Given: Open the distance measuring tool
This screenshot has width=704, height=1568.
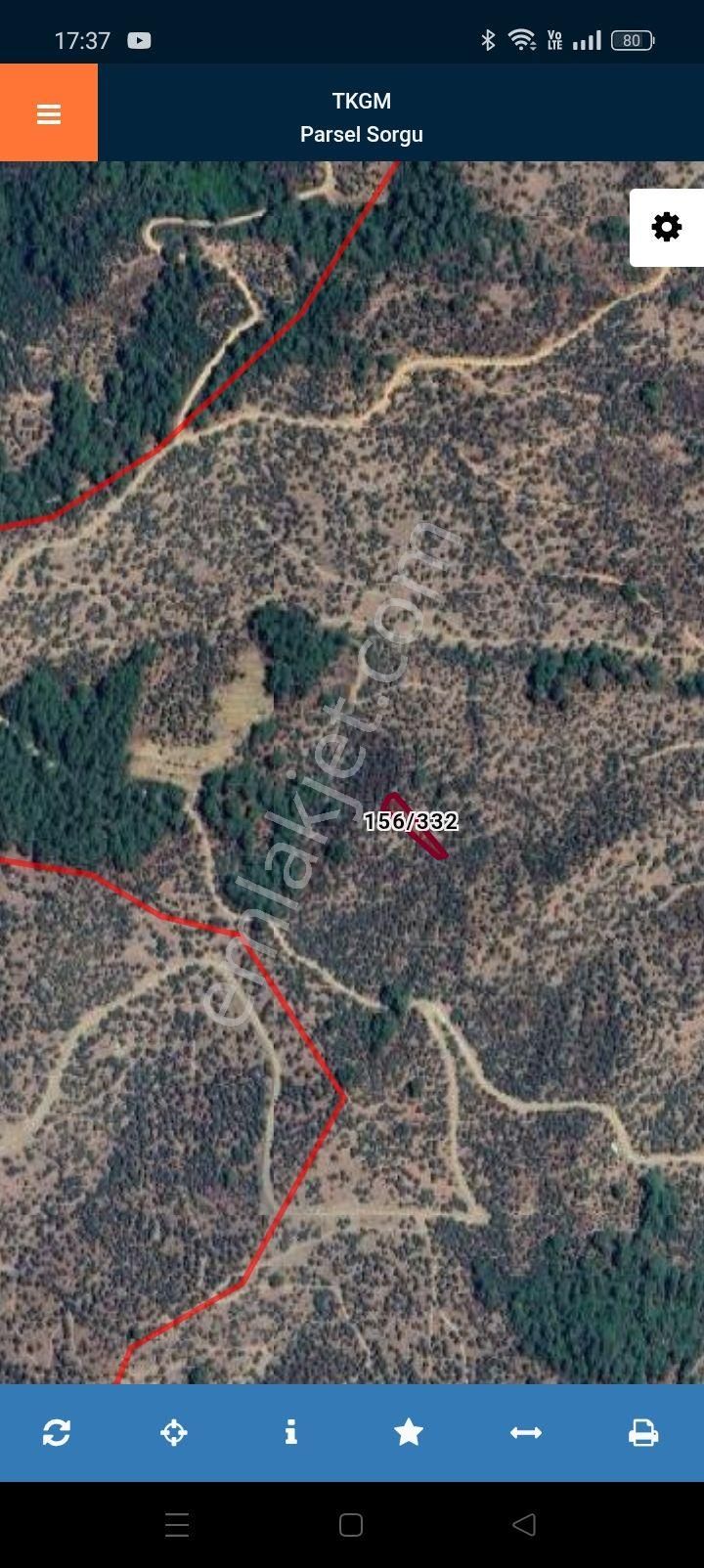Looking at the screenshot, I should coord(526,1433).
